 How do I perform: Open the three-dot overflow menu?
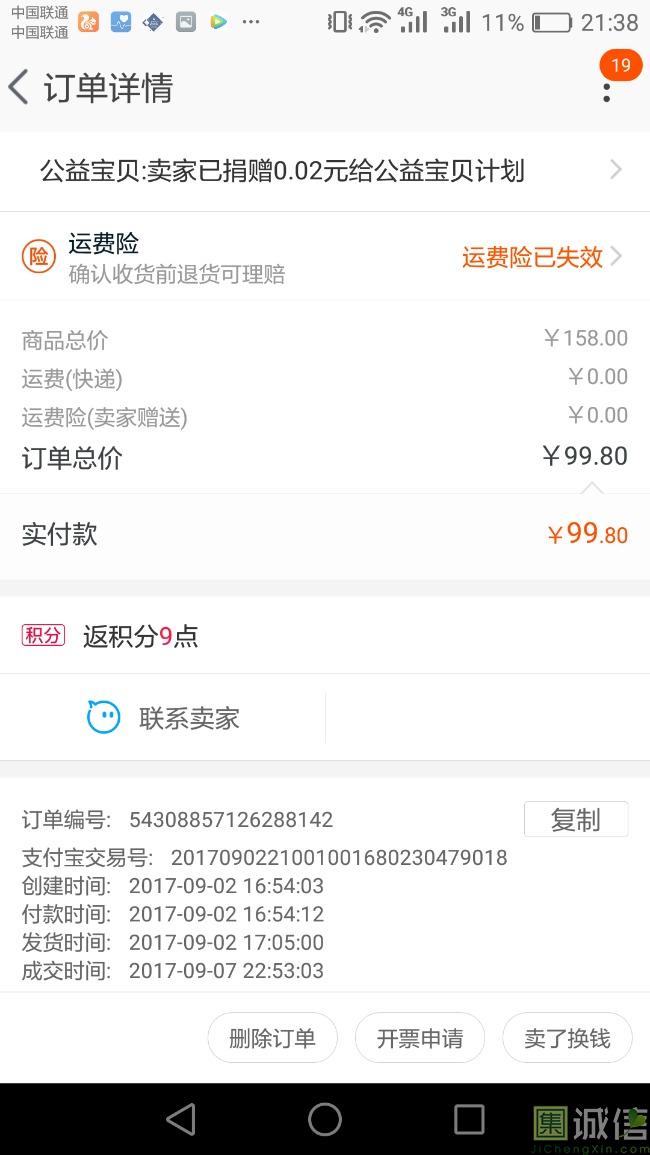click(607, 92)
